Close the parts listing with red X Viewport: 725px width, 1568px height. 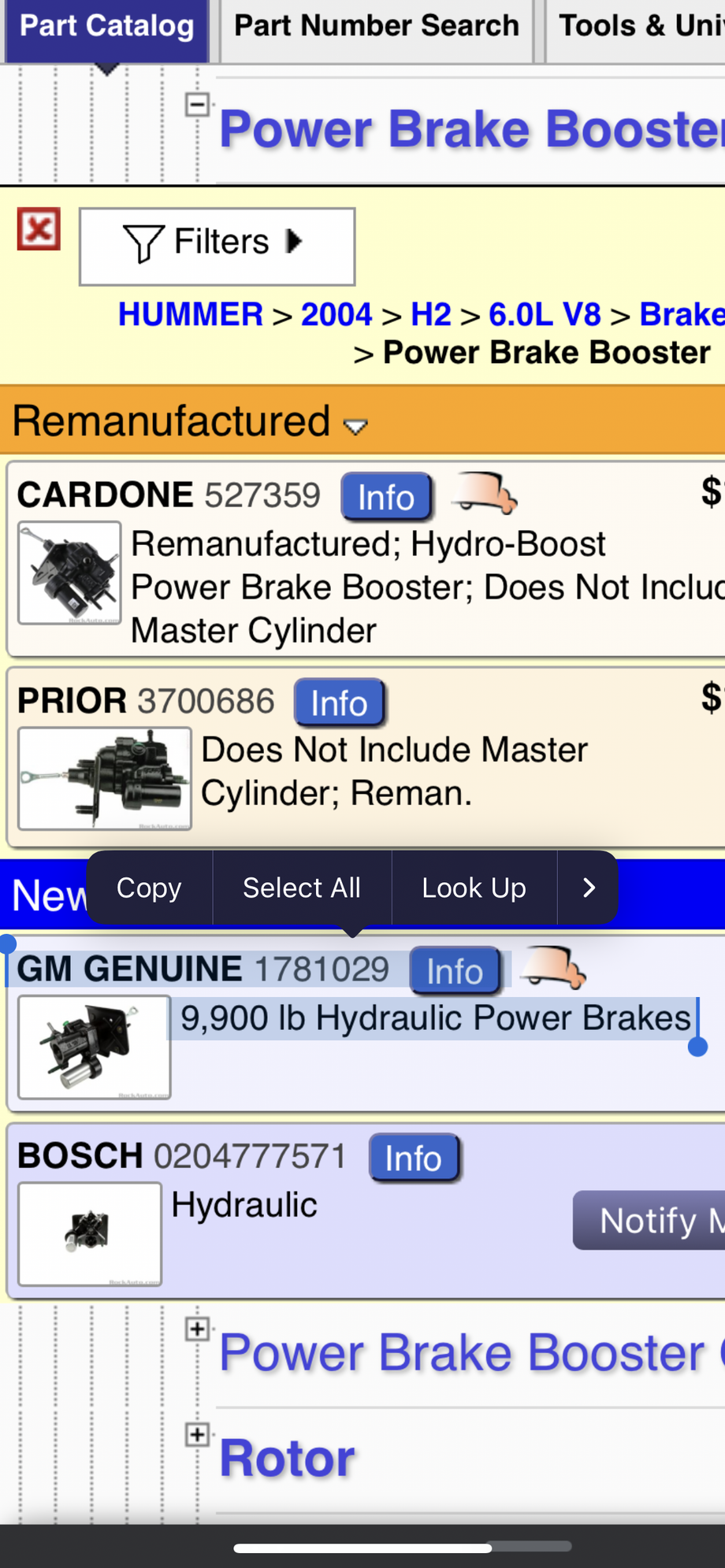click(x=39, y=230)
